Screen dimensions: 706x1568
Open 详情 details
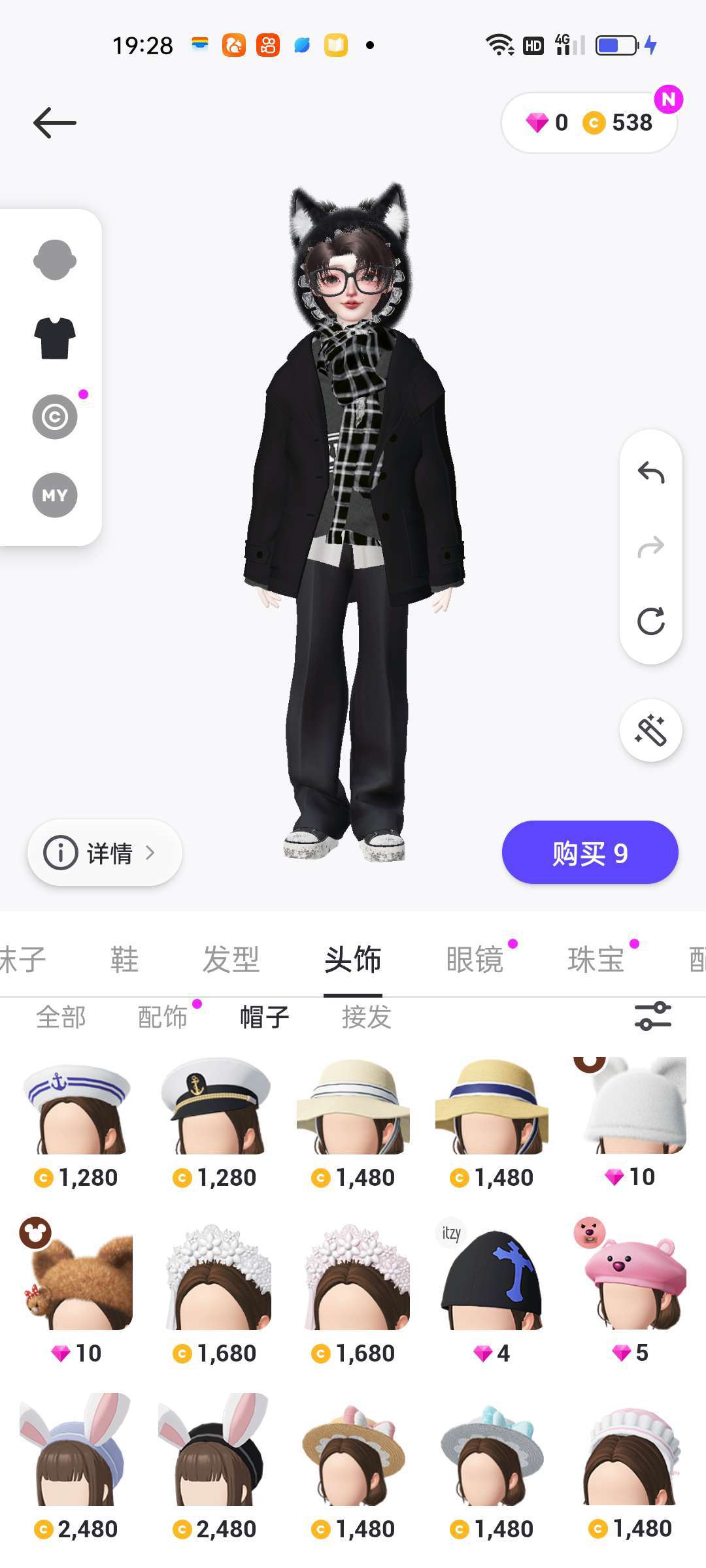[x=105, y=853]
